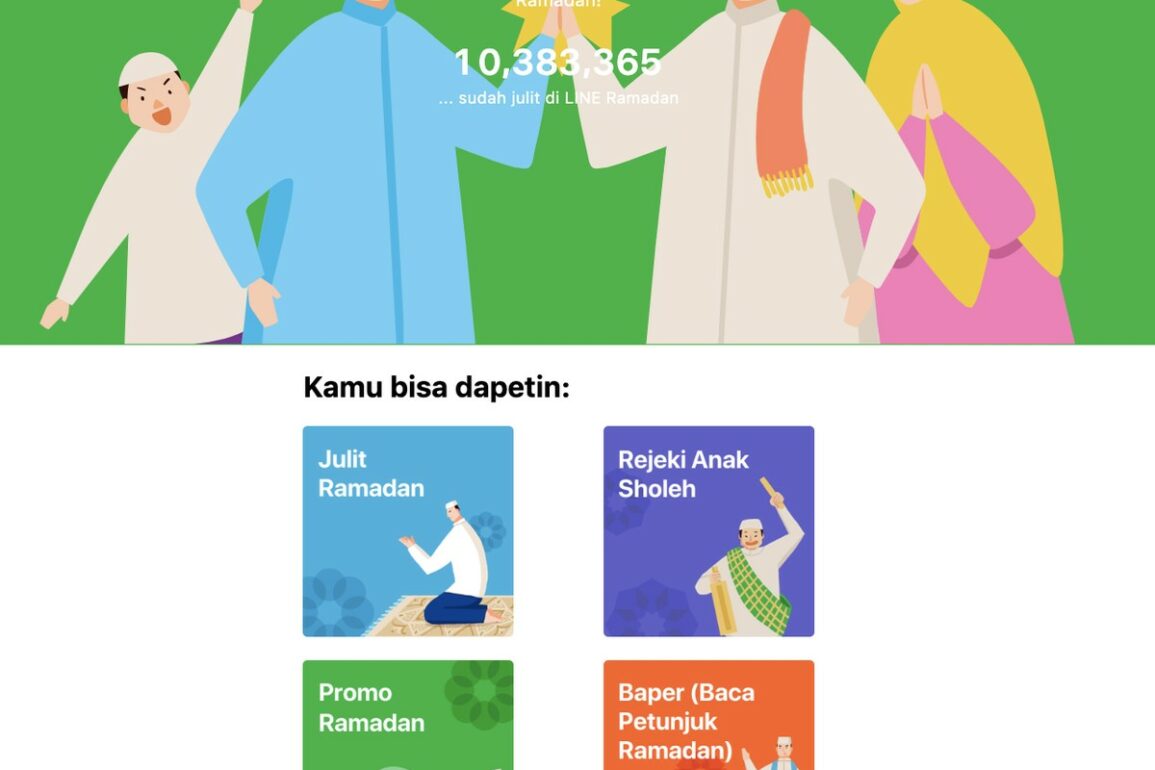This screenshot has width=1155, height=770.
Task: Open the Rejeki Anak Sholeh card
Action: pos(708,531)
